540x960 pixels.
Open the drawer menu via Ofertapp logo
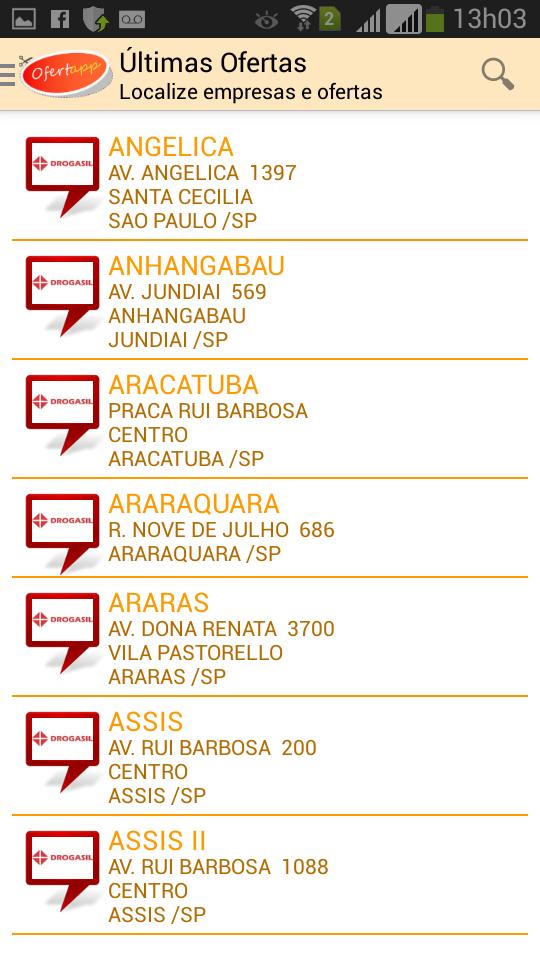[58, 75]
